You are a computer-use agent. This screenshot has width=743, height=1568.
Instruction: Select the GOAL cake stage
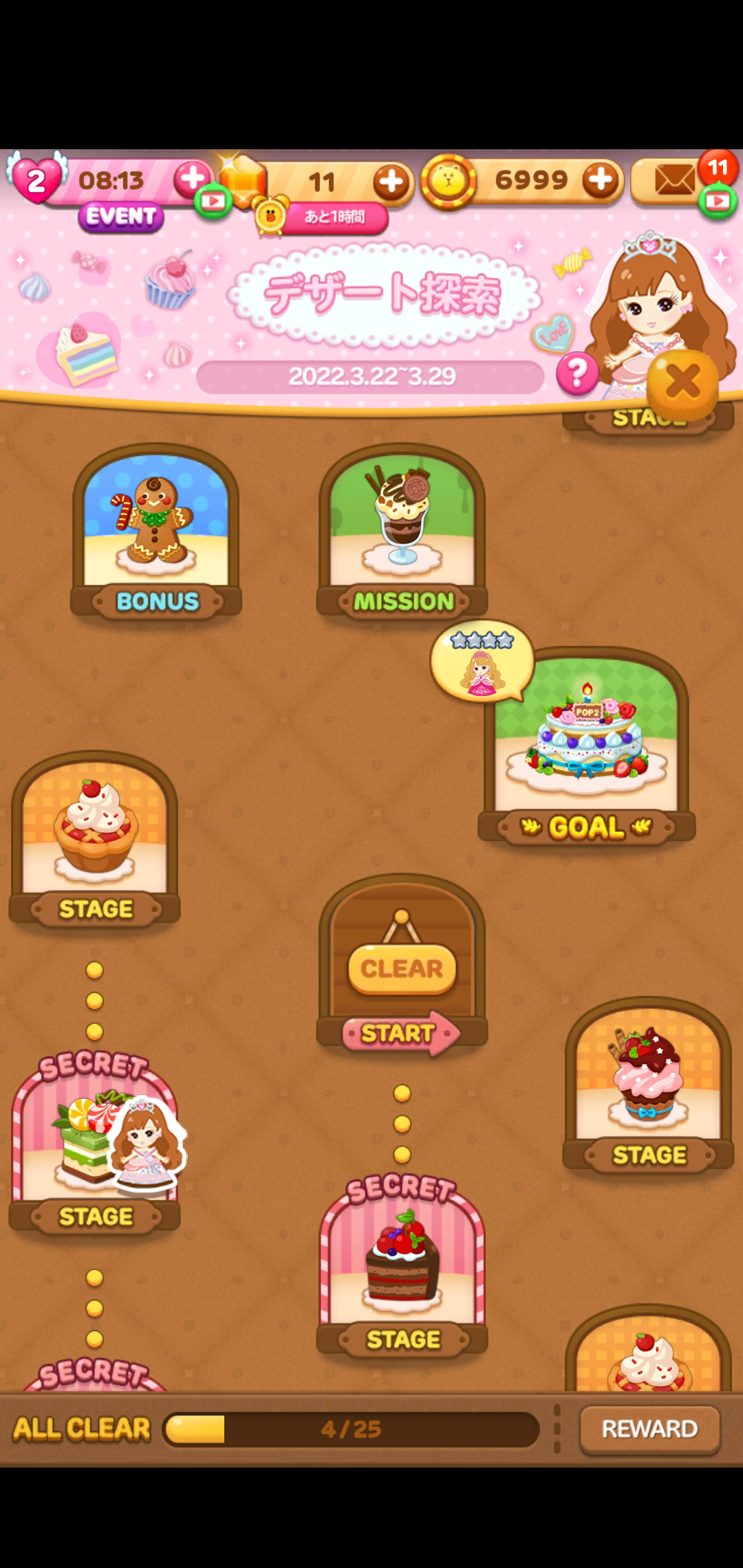tap(586, 746)
